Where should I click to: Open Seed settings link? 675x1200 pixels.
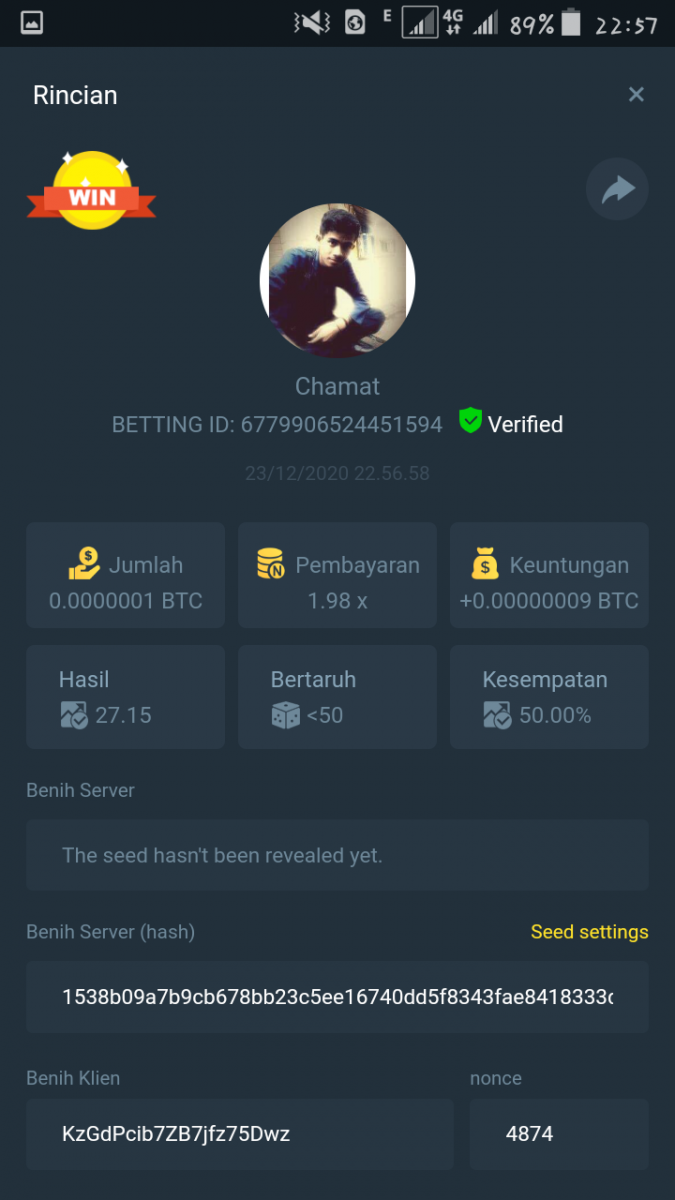pos(589,932)
